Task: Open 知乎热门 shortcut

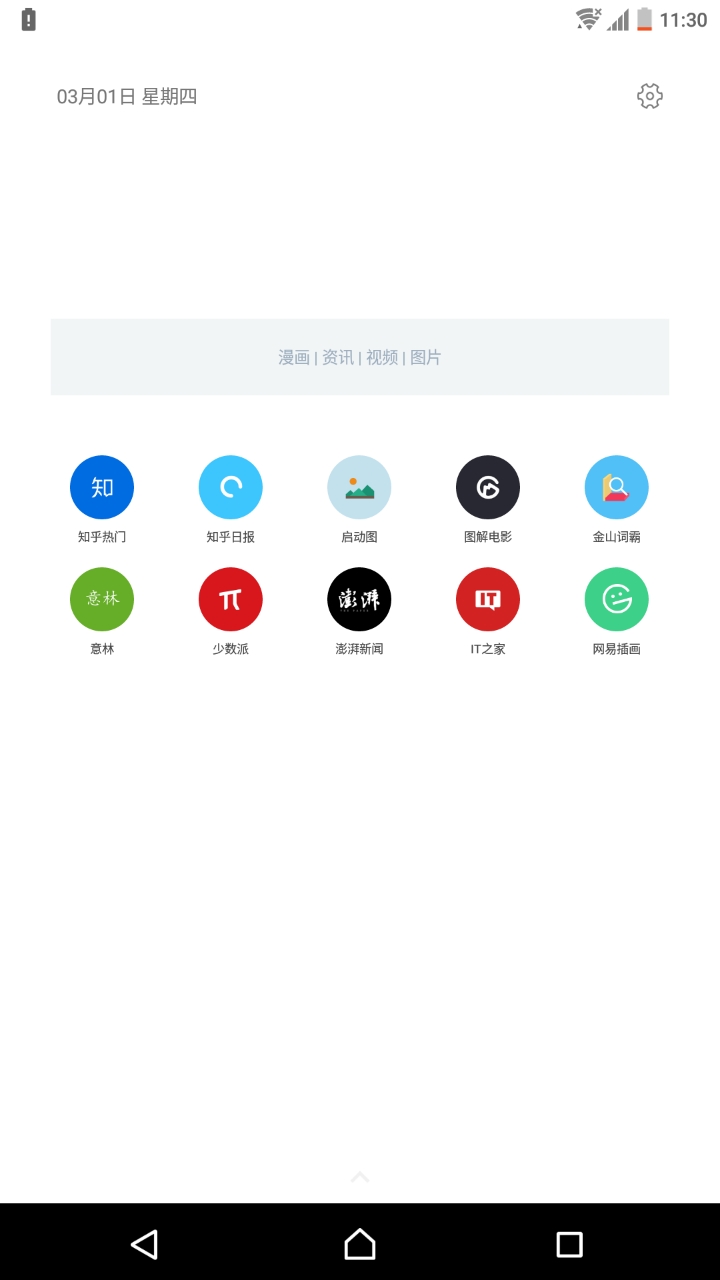Action: (x=102, y=487)
